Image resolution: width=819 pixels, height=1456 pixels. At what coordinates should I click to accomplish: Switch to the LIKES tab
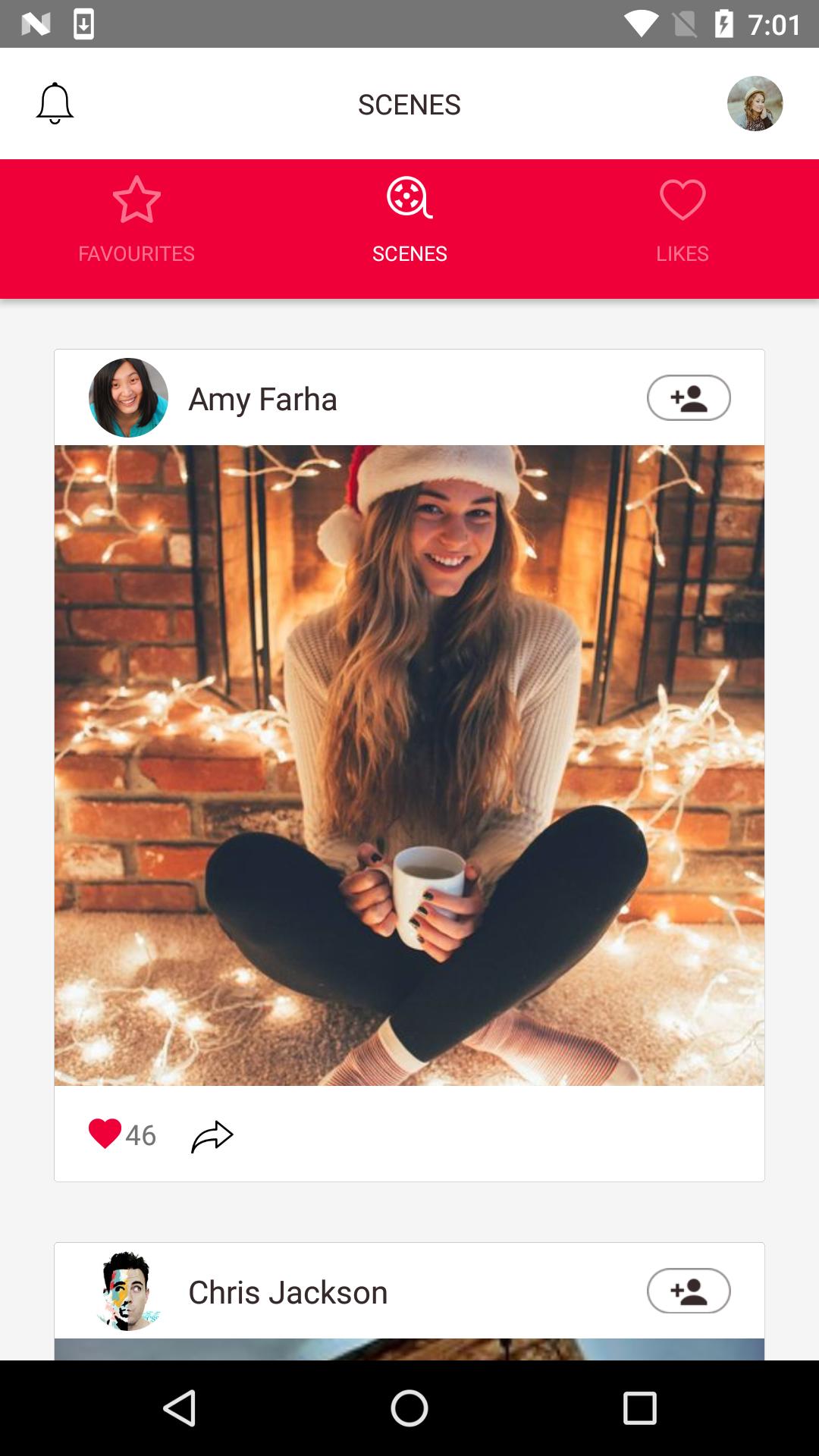point(682,253)
